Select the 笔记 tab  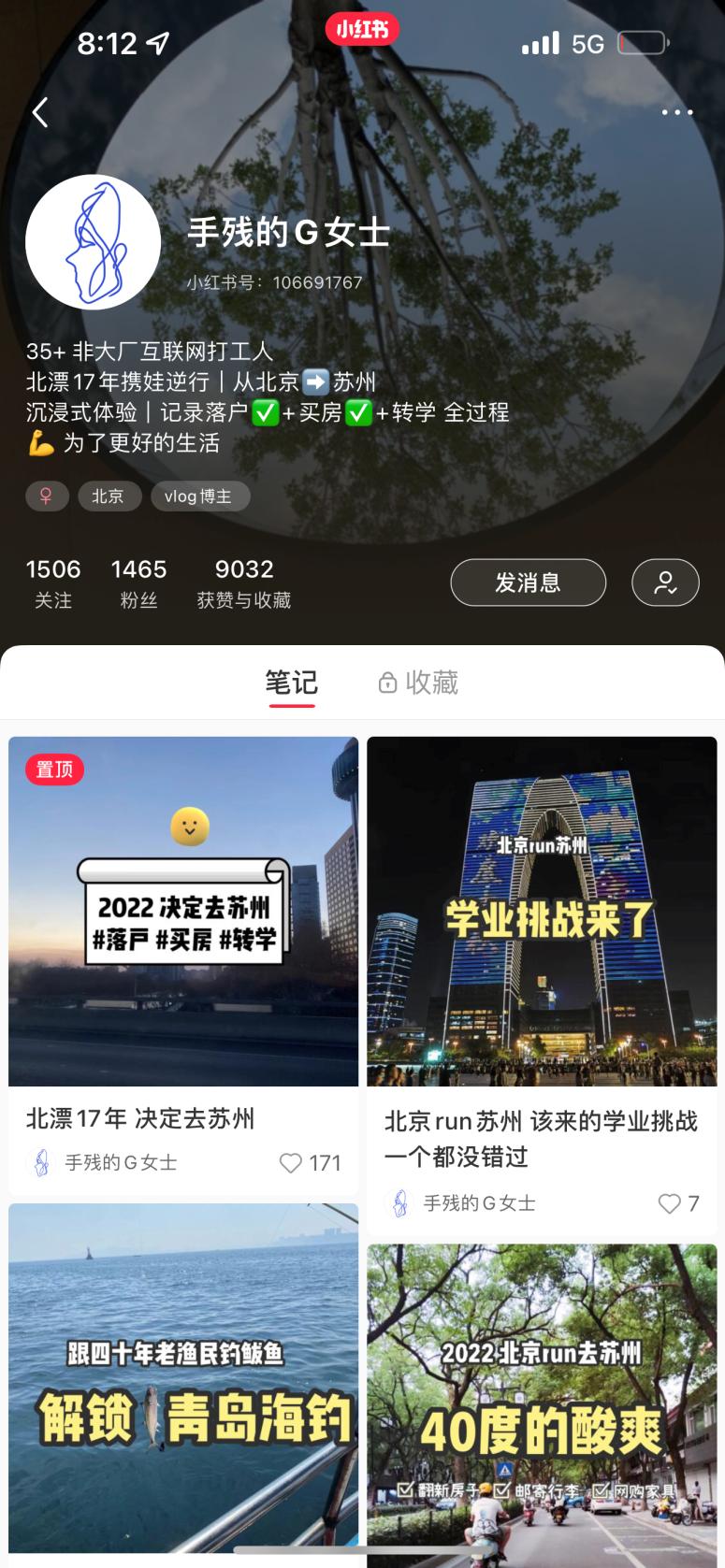tap(292, 682)
